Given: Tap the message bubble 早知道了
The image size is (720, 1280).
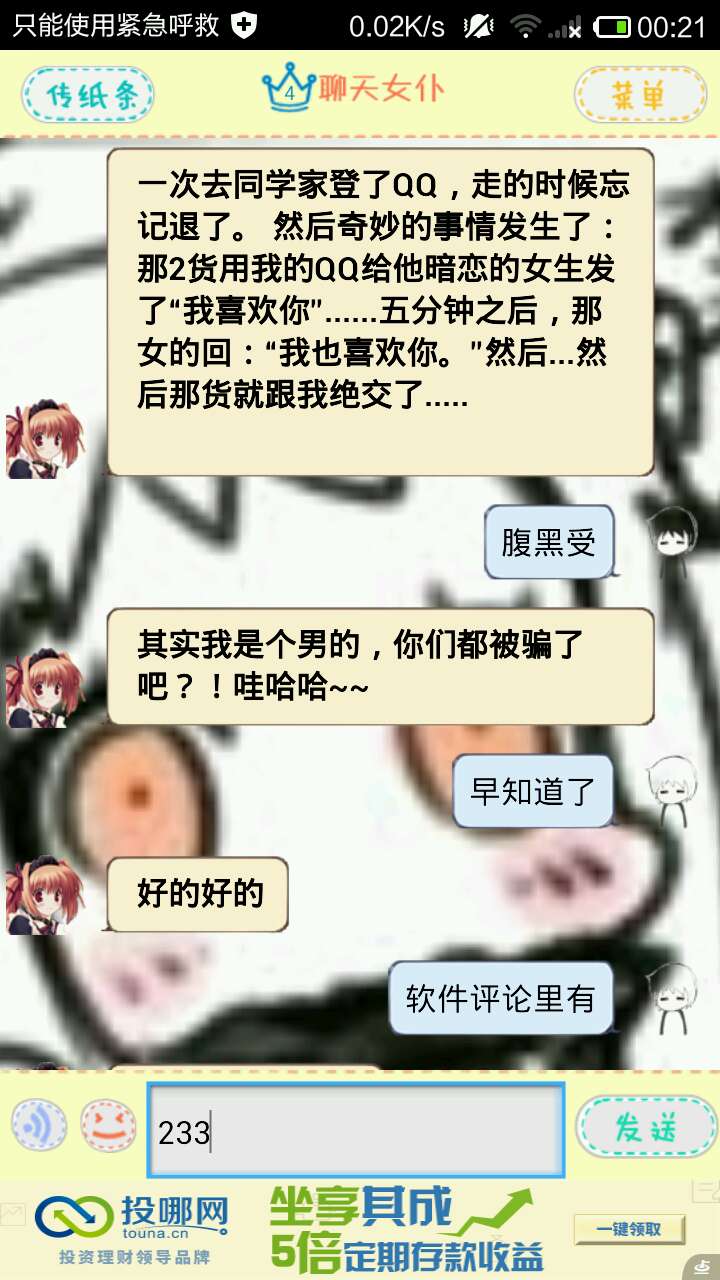Looking at the screenshot, I should pos(533,791).
